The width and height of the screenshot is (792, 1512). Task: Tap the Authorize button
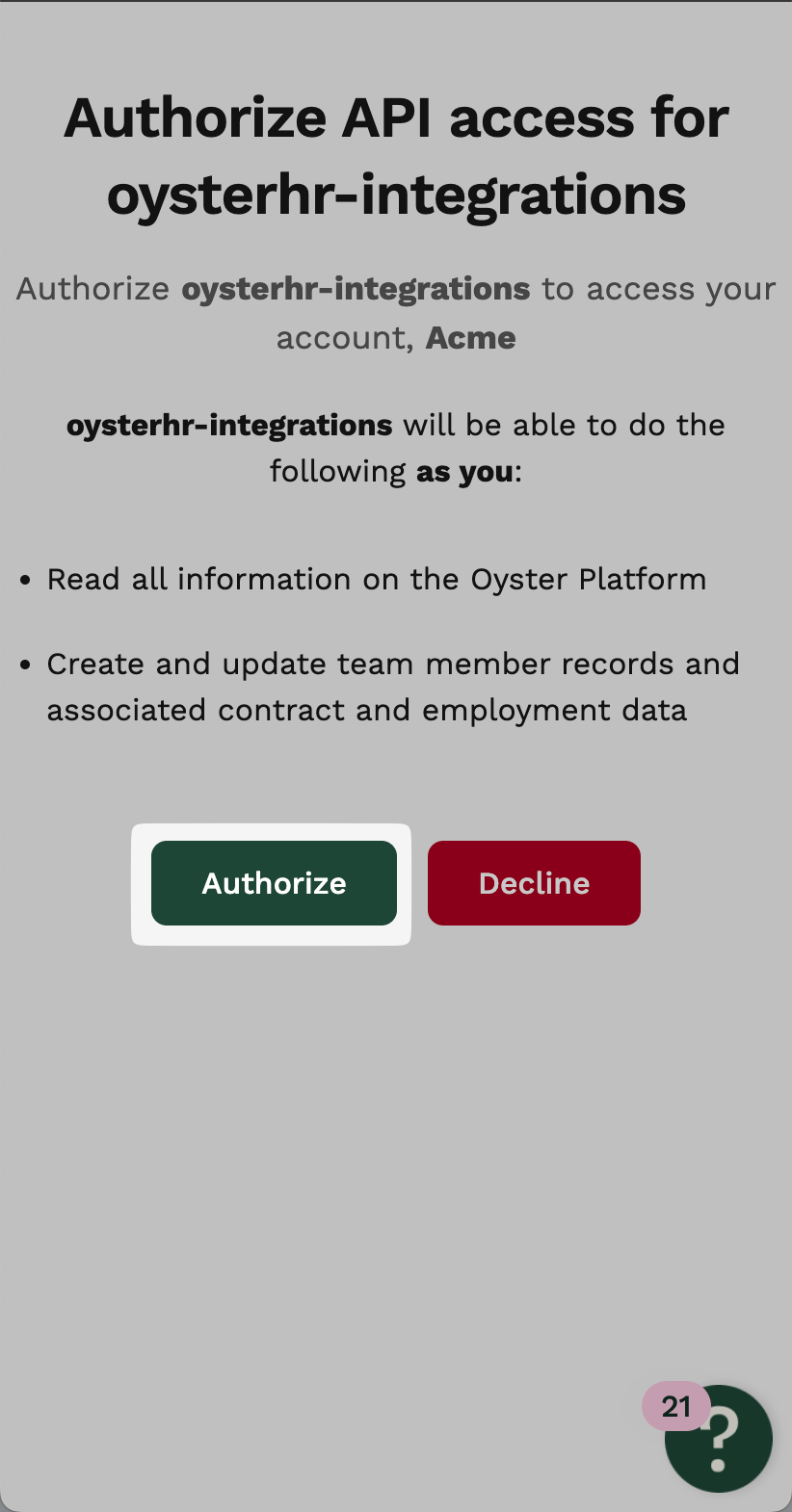pos(274,883)
